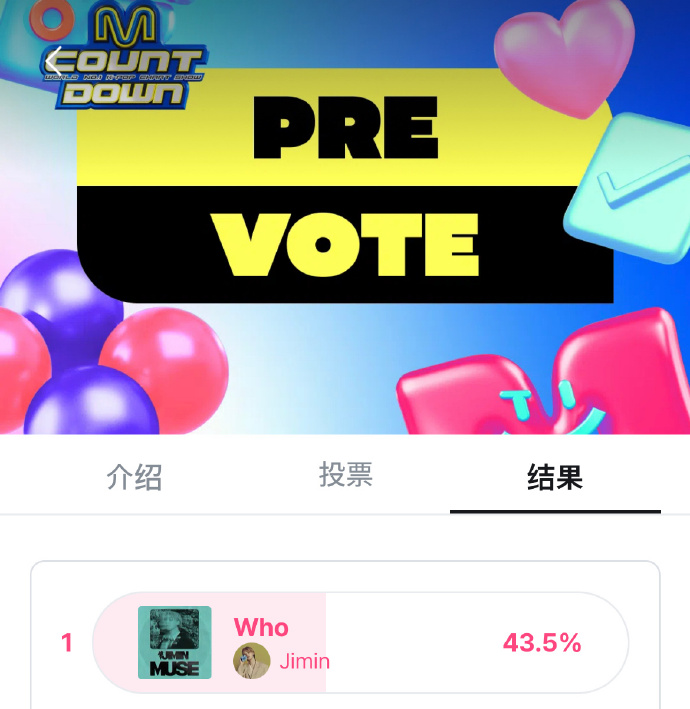Switch to the 介绍 tab
The height and width of the screenshot is (709, 690).
point(134,477)
